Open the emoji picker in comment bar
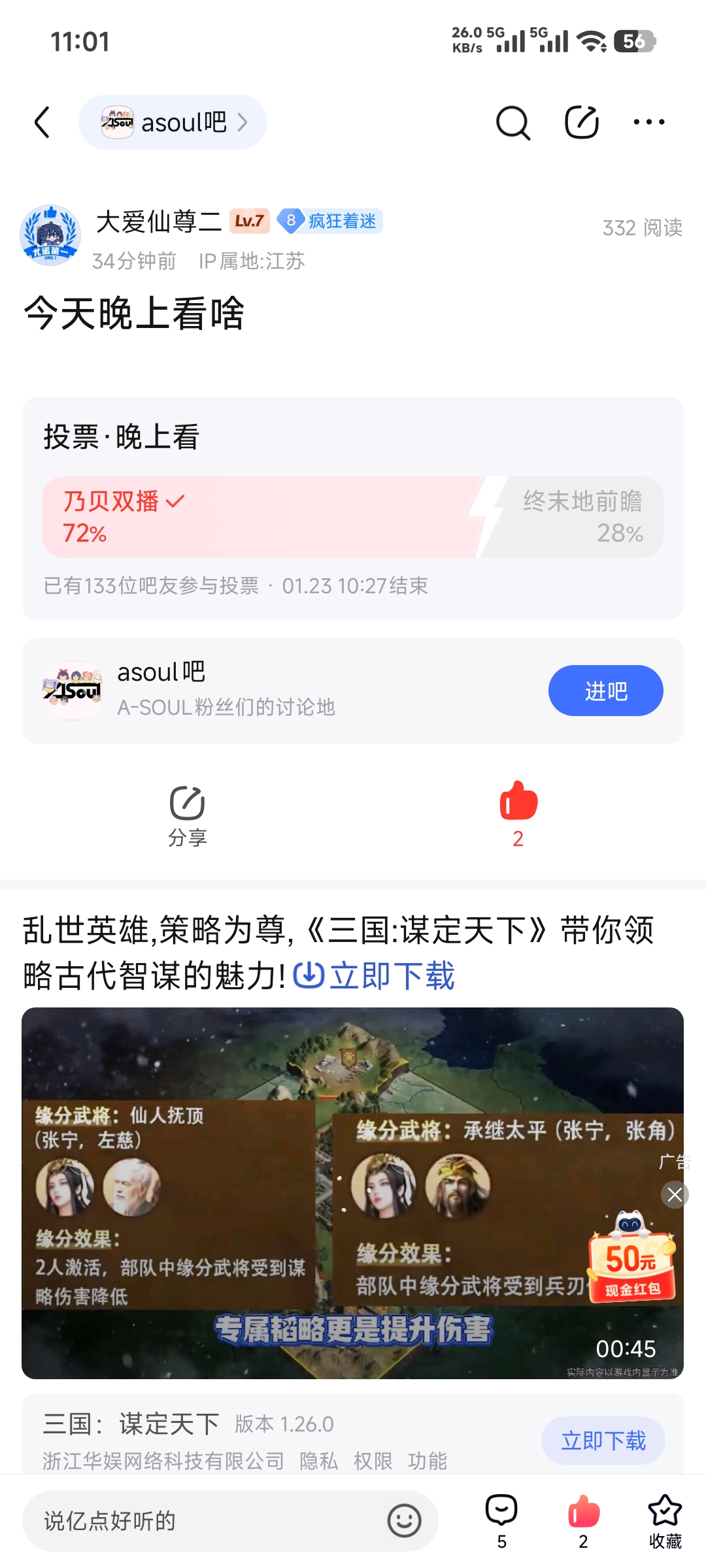Viewport: 706px width, 1568px height. click(404, 1521)
